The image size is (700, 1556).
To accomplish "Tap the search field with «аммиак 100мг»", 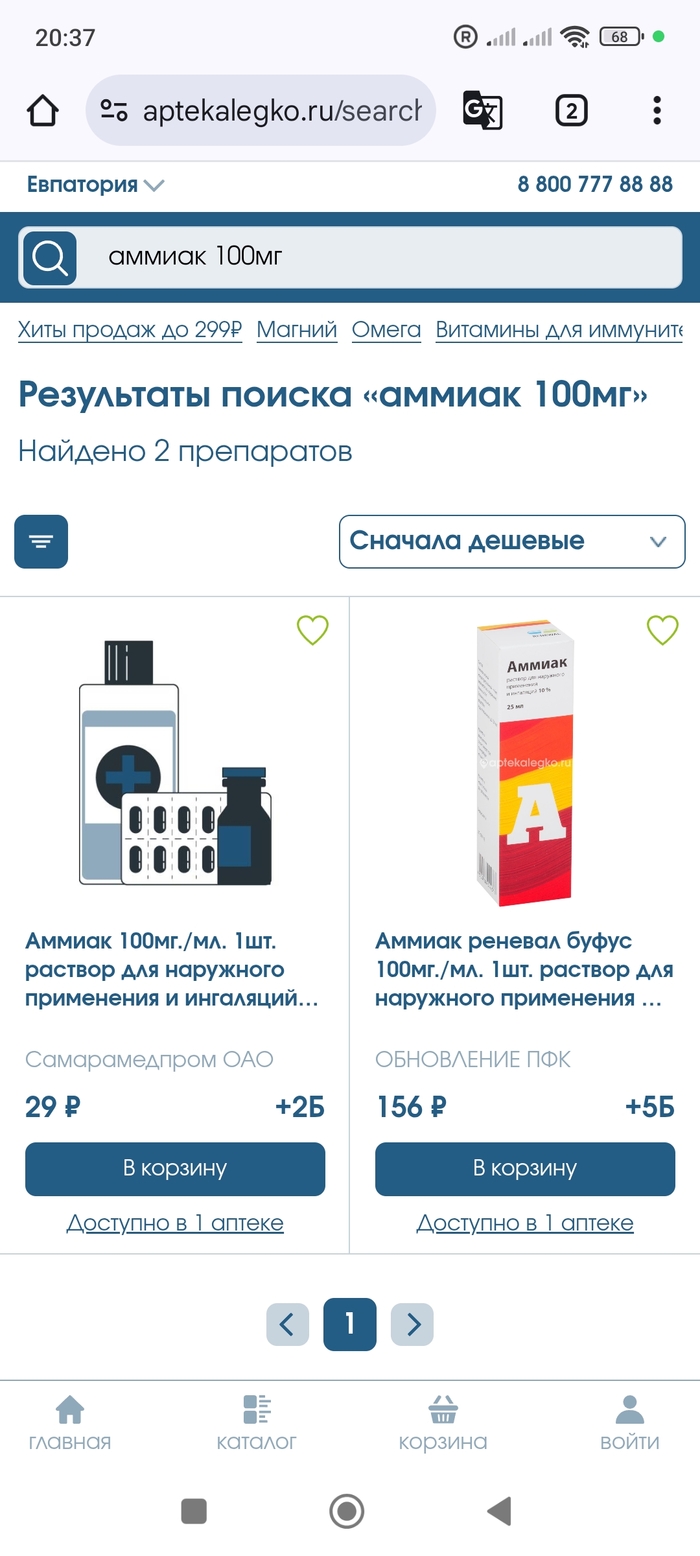I will (380, 257).
